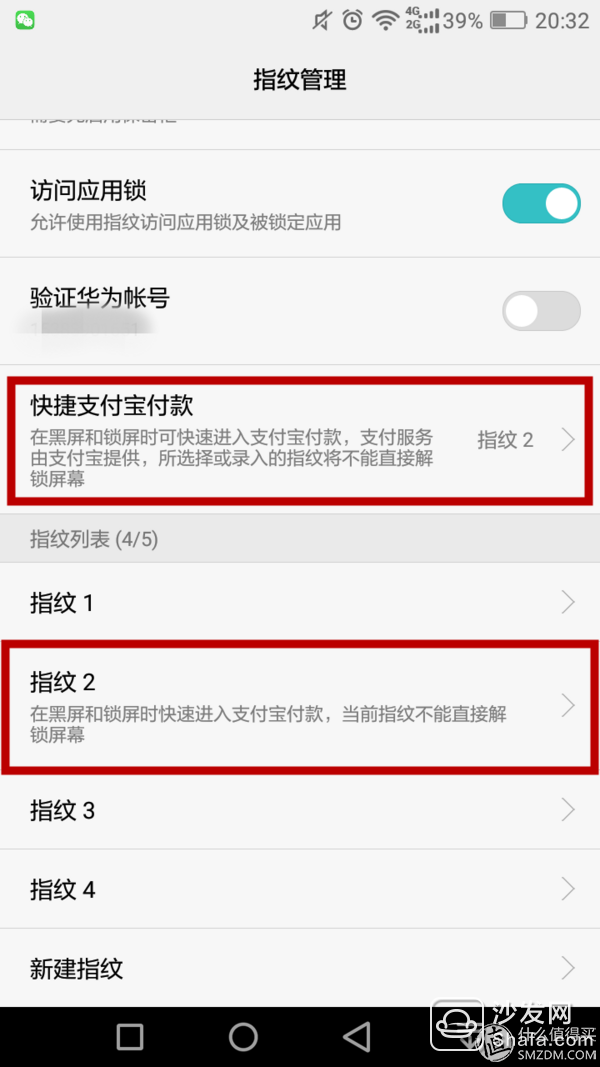Open 指纹 2 details
Viewport: 600px width, 1067px height.
click(300, 706)
